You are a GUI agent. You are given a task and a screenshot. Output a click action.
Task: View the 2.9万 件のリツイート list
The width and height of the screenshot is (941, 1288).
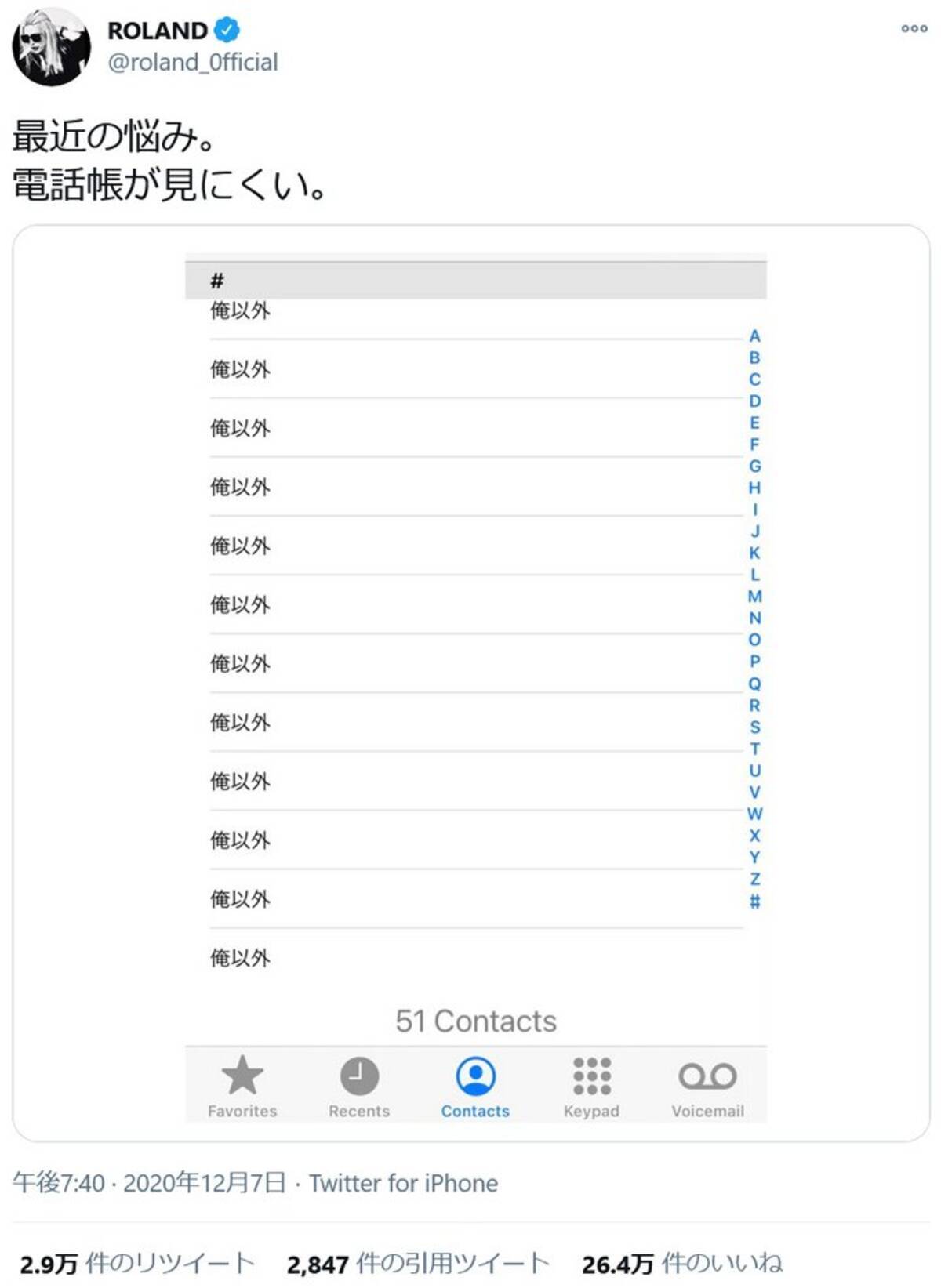(x=137, y=1263)
